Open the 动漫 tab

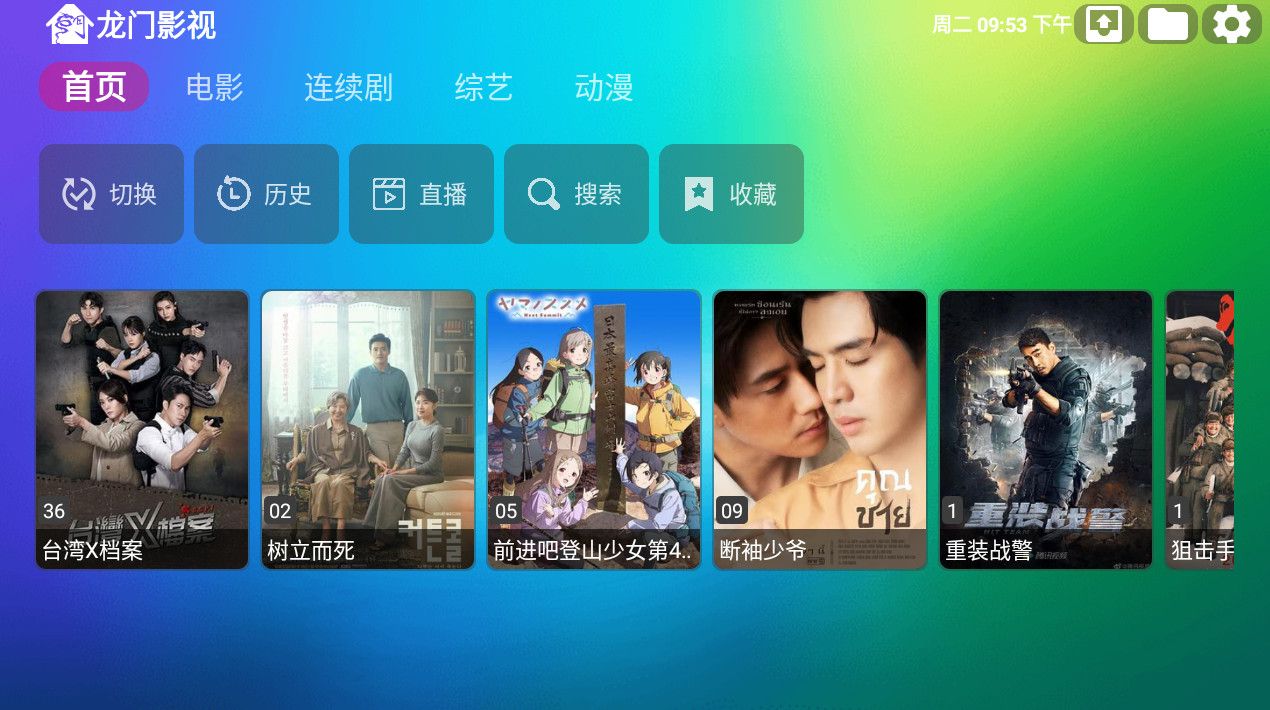coord(604,87)
